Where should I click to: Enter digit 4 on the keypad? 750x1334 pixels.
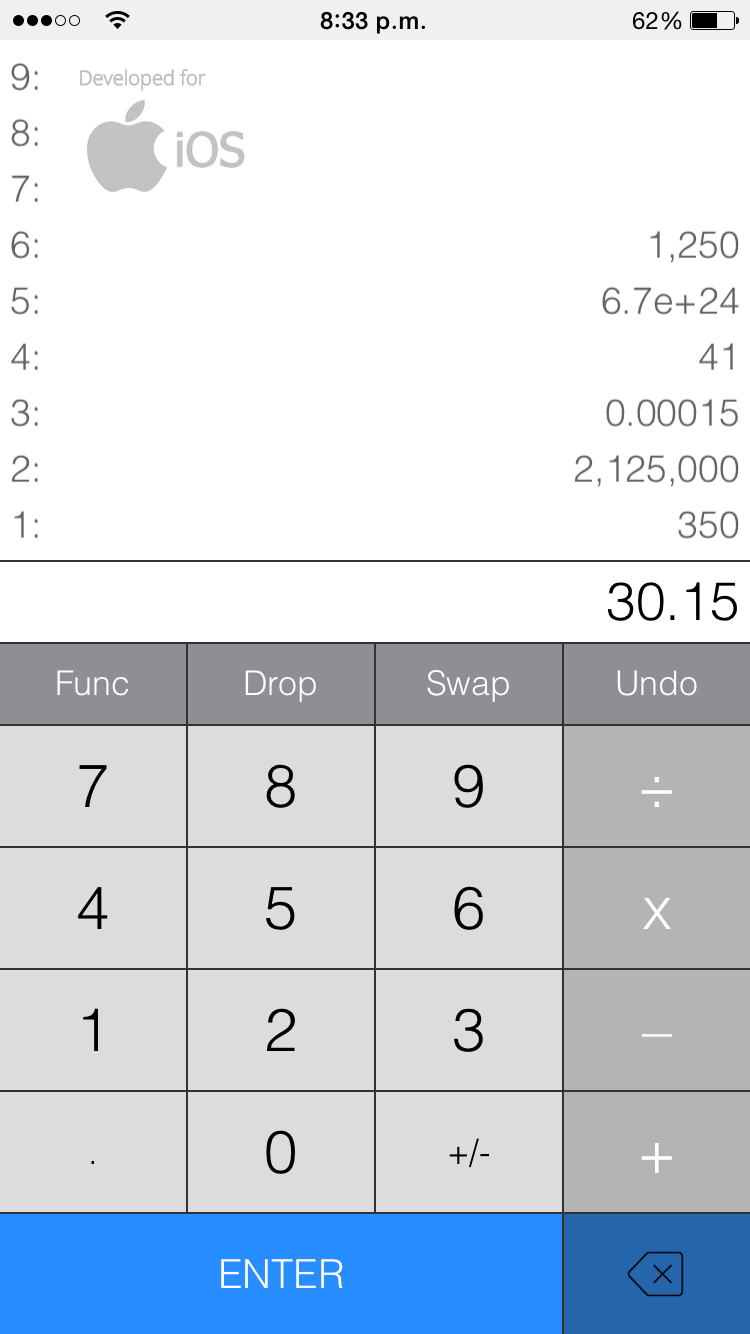pyautogui.click(x=93, y=909)
